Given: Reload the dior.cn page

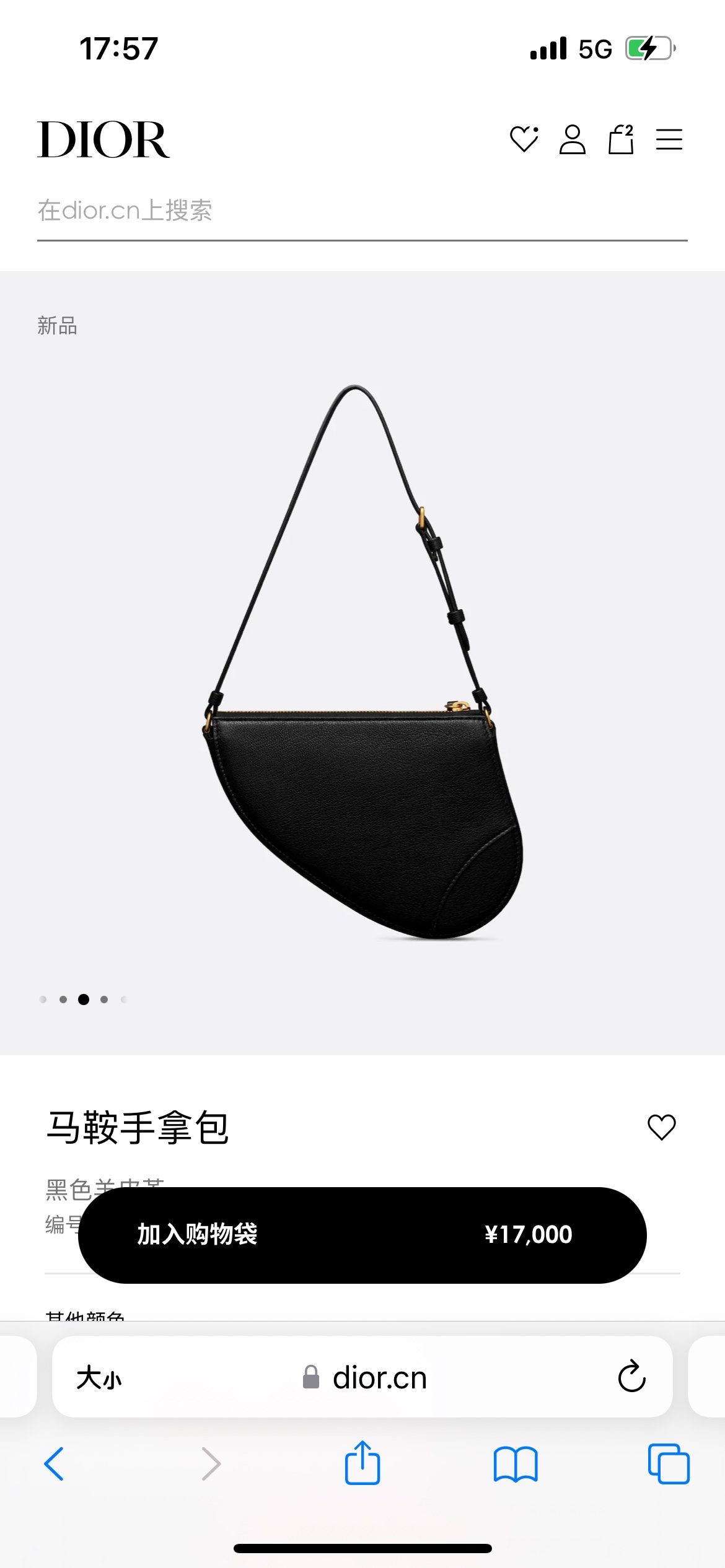Looking at the screenshot, I should click(631, 1377).
